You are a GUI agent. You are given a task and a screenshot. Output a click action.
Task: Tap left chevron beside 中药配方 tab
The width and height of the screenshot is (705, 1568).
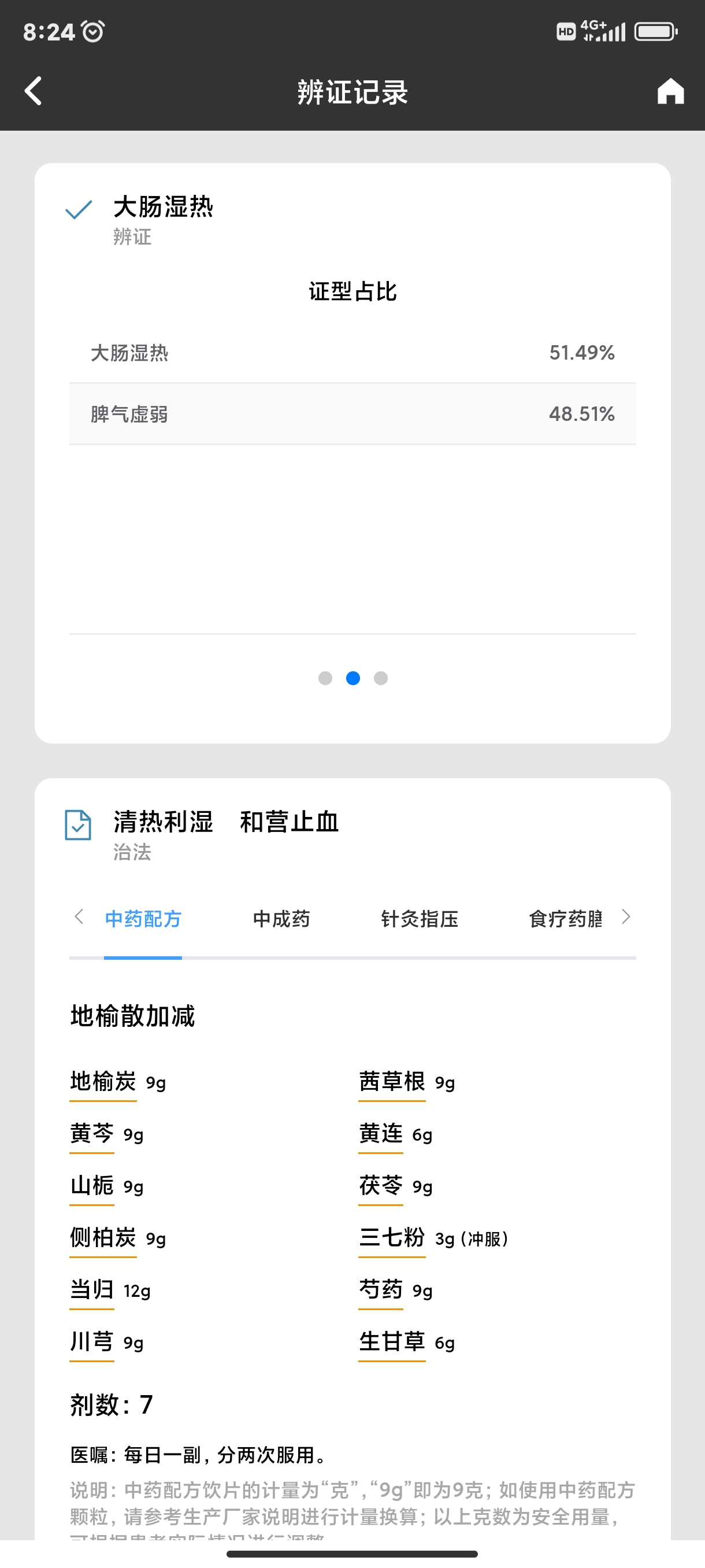[79, 917]
